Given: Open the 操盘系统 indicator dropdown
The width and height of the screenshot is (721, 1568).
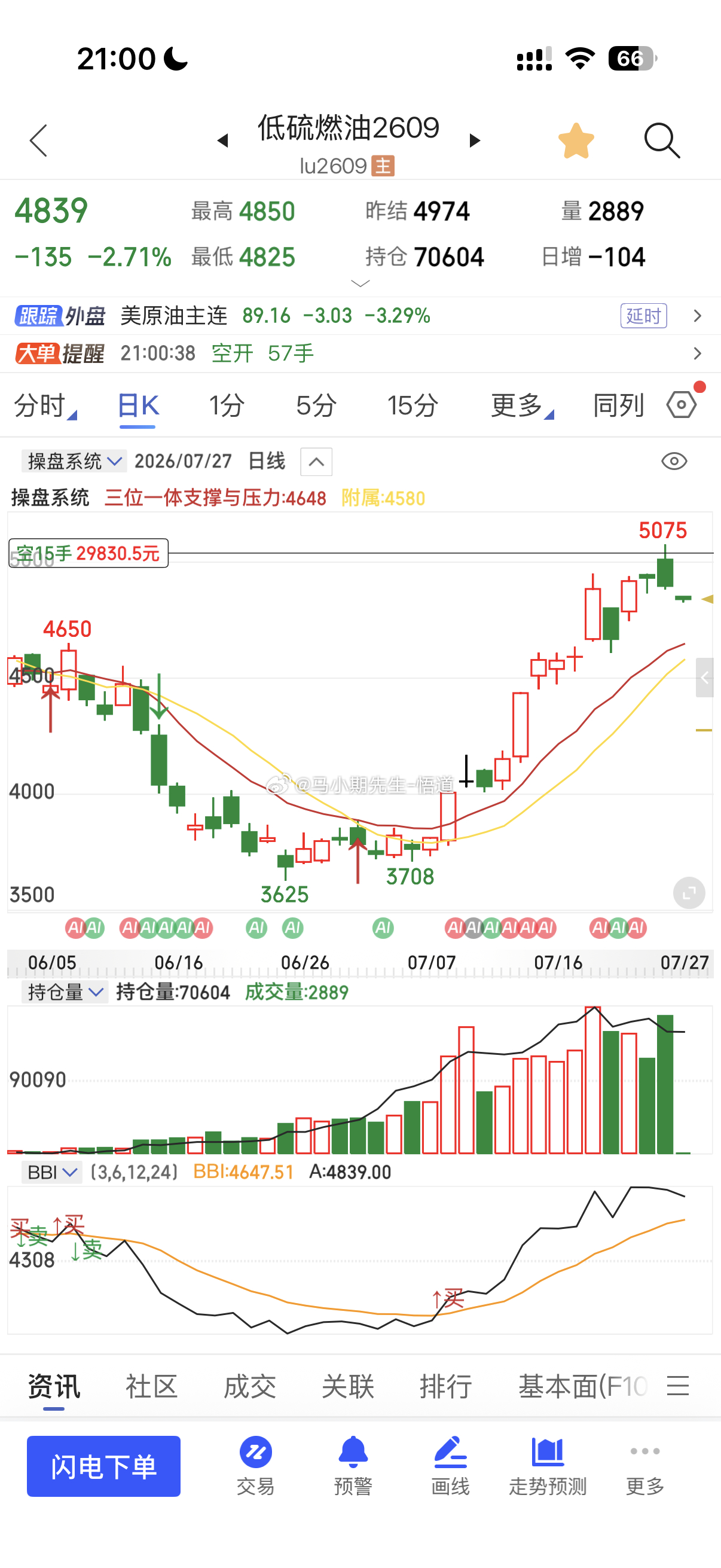Looking at the screenshot, I should click(74, 461).
